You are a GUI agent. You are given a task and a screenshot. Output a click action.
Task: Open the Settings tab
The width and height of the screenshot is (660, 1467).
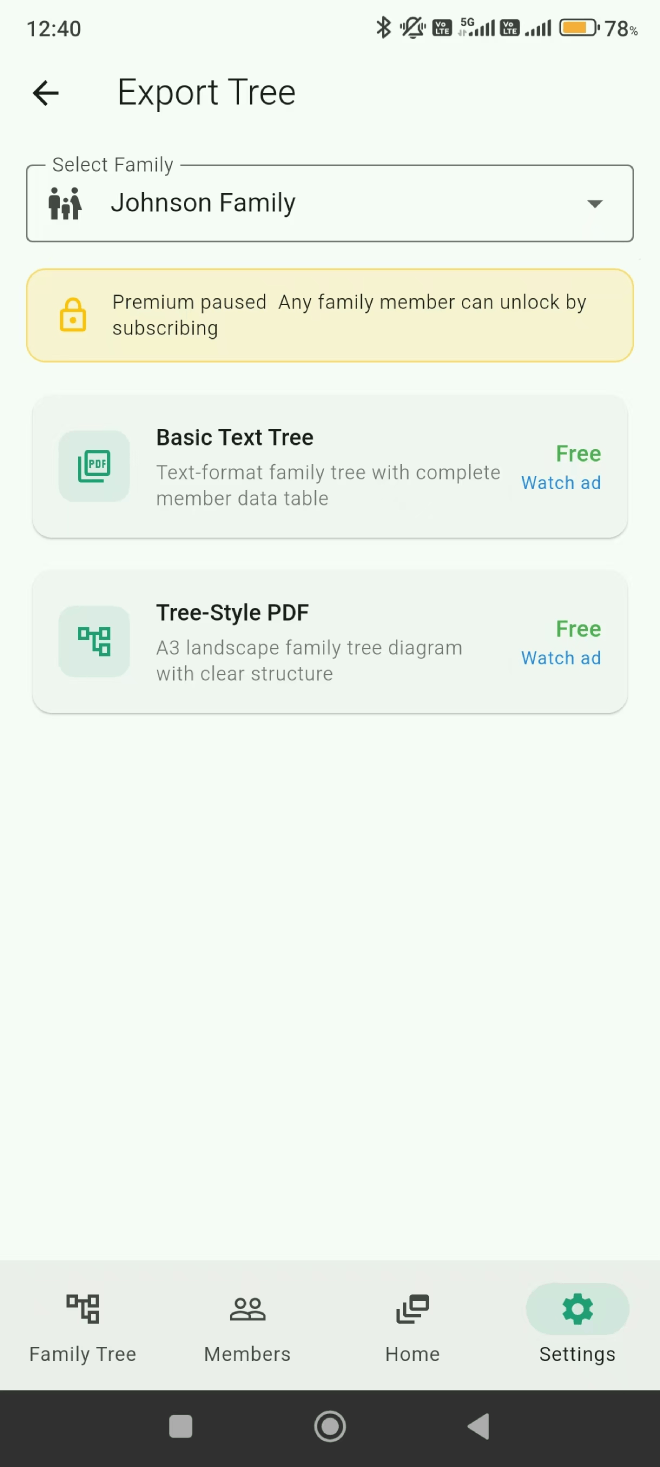[577, 1326]
